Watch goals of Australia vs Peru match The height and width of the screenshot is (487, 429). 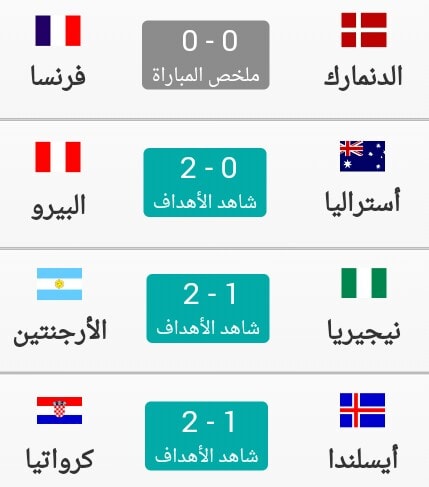click(x=205, y=182)
